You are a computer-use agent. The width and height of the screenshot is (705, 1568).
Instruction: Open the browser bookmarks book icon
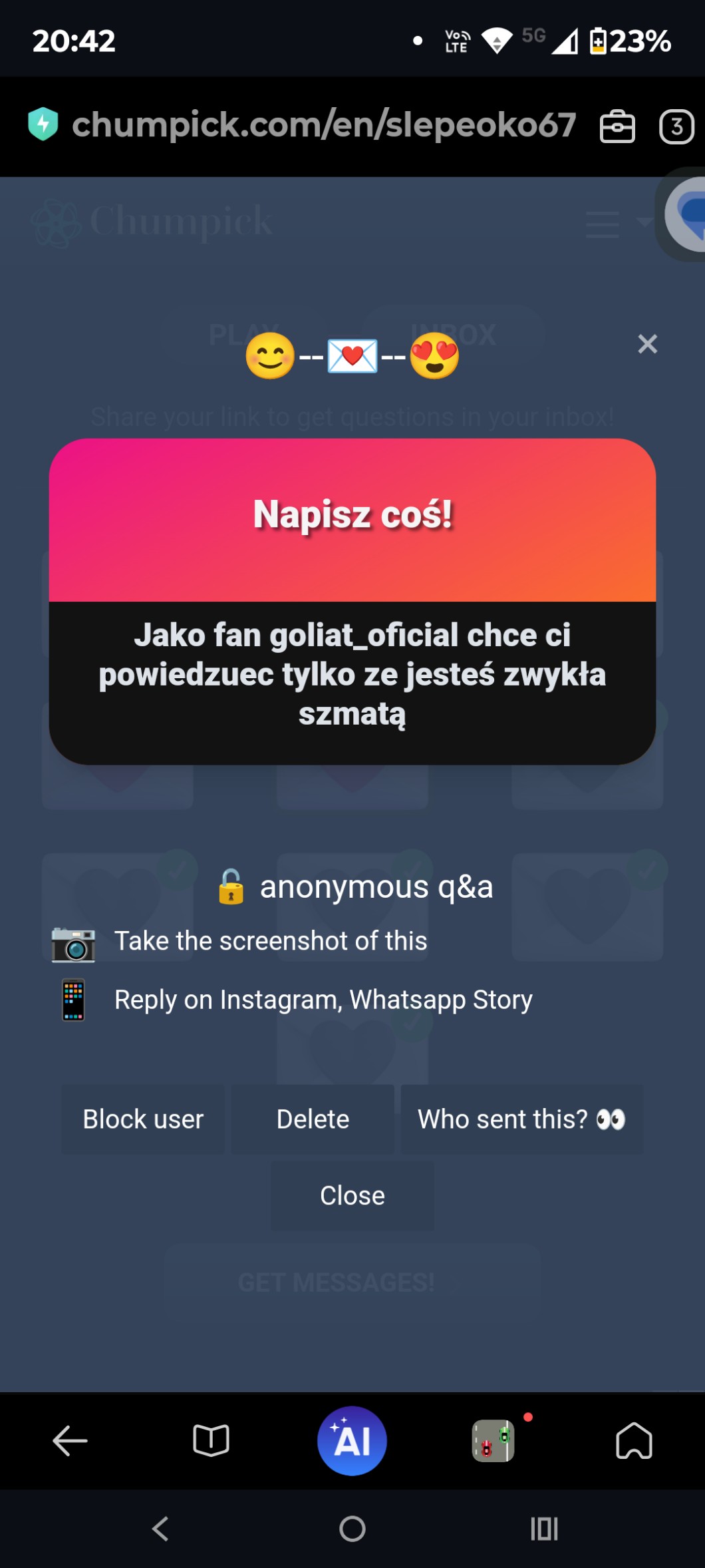point(211,1442)
